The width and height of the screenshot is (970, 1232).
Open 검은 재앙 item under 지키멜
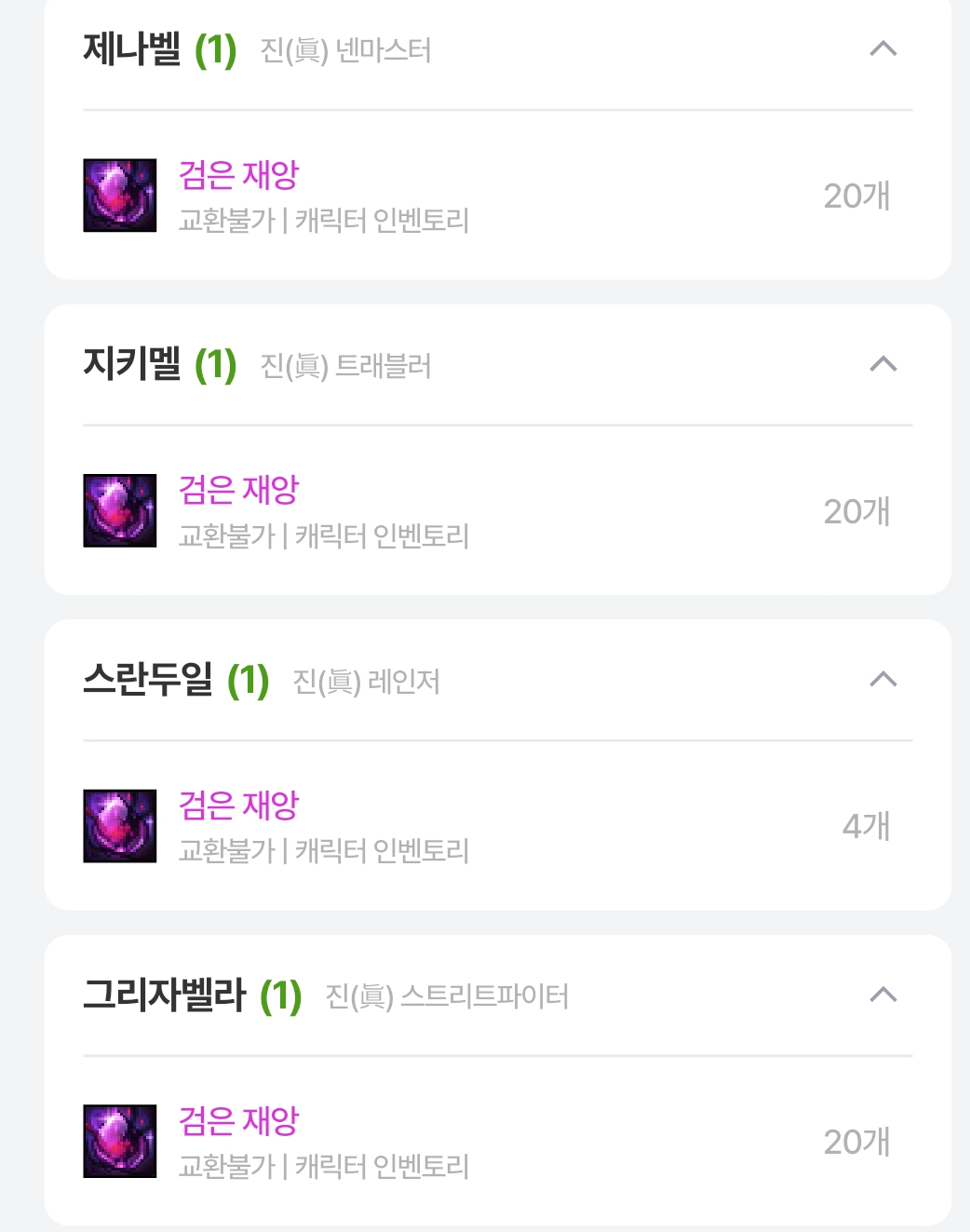pyautogui.click(x=239, y=490)
